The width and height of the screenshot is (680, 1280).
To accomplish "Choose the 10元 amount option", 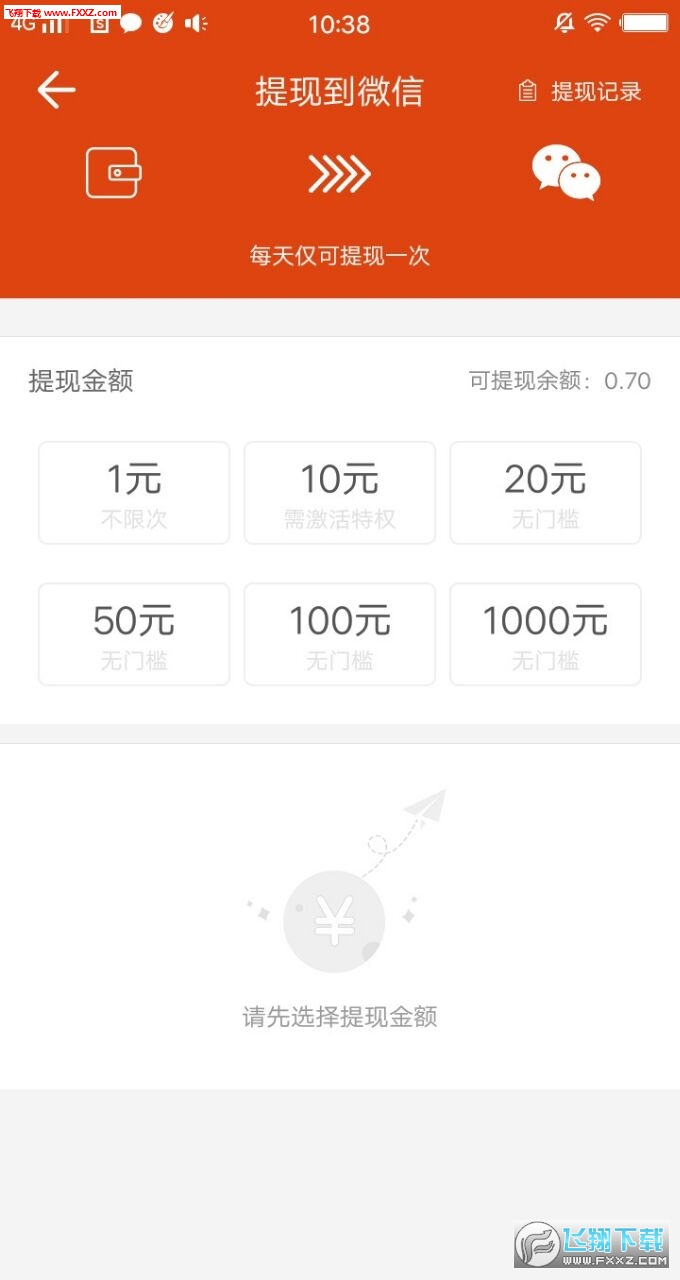I will pyautogui.click(x=340, y=493).
